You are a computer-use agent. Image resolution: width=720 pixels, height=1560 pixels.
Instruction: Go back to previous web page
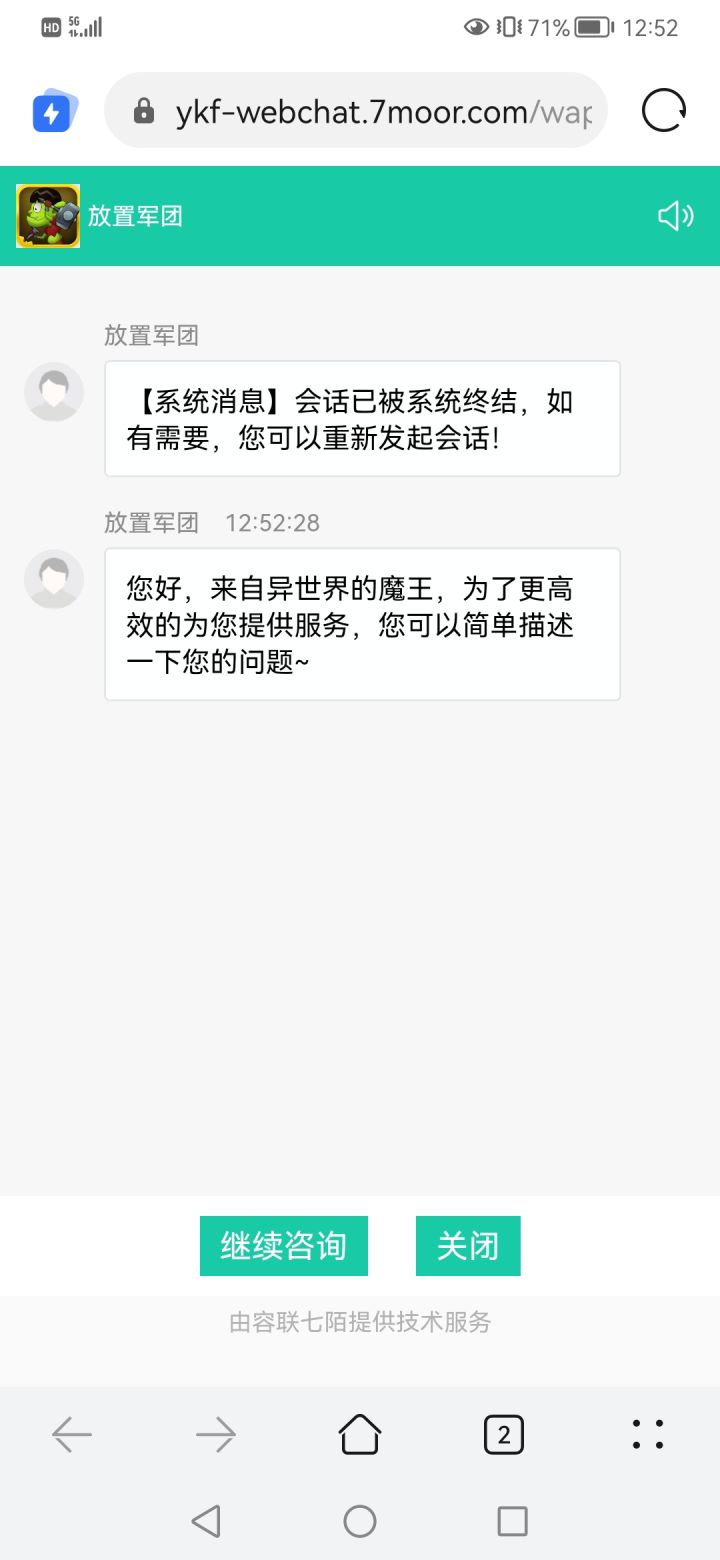(x=72, y=1436)
